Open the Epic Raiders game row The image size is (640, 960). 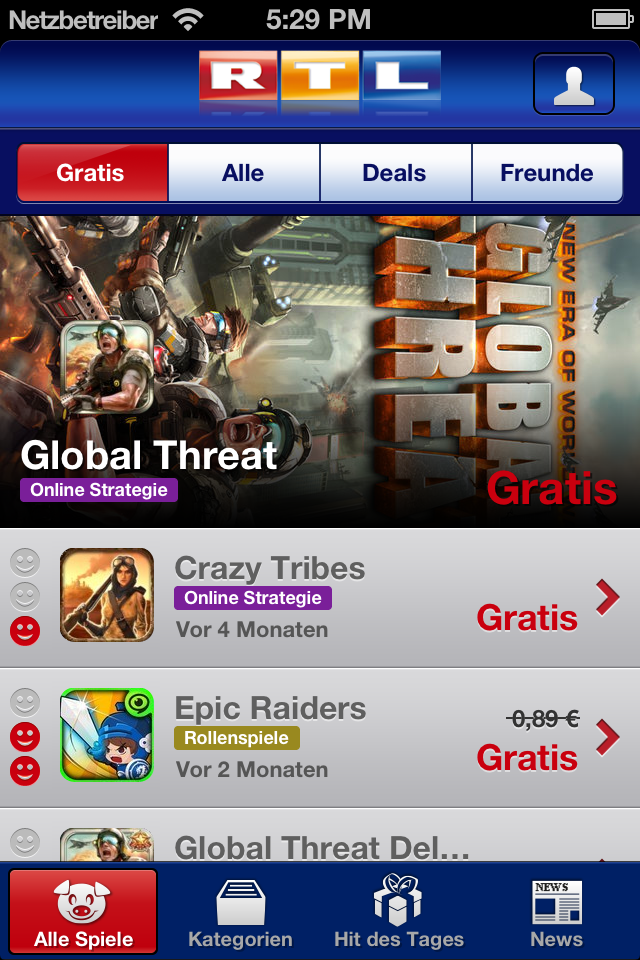(x=320, y=738)
